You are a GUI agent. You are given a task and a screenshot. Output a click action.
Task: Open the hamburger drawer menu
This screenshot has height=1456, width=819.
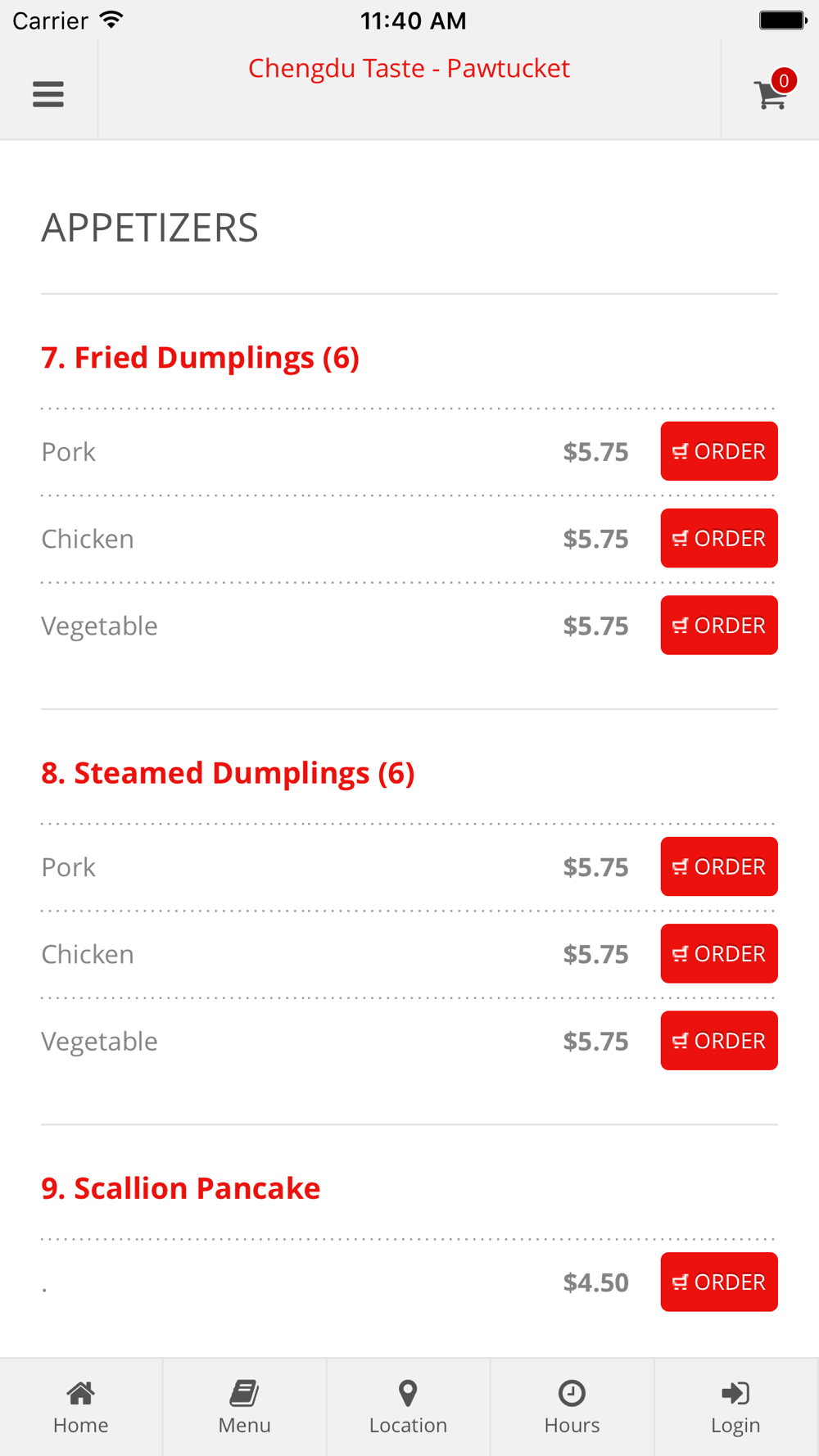48,94
